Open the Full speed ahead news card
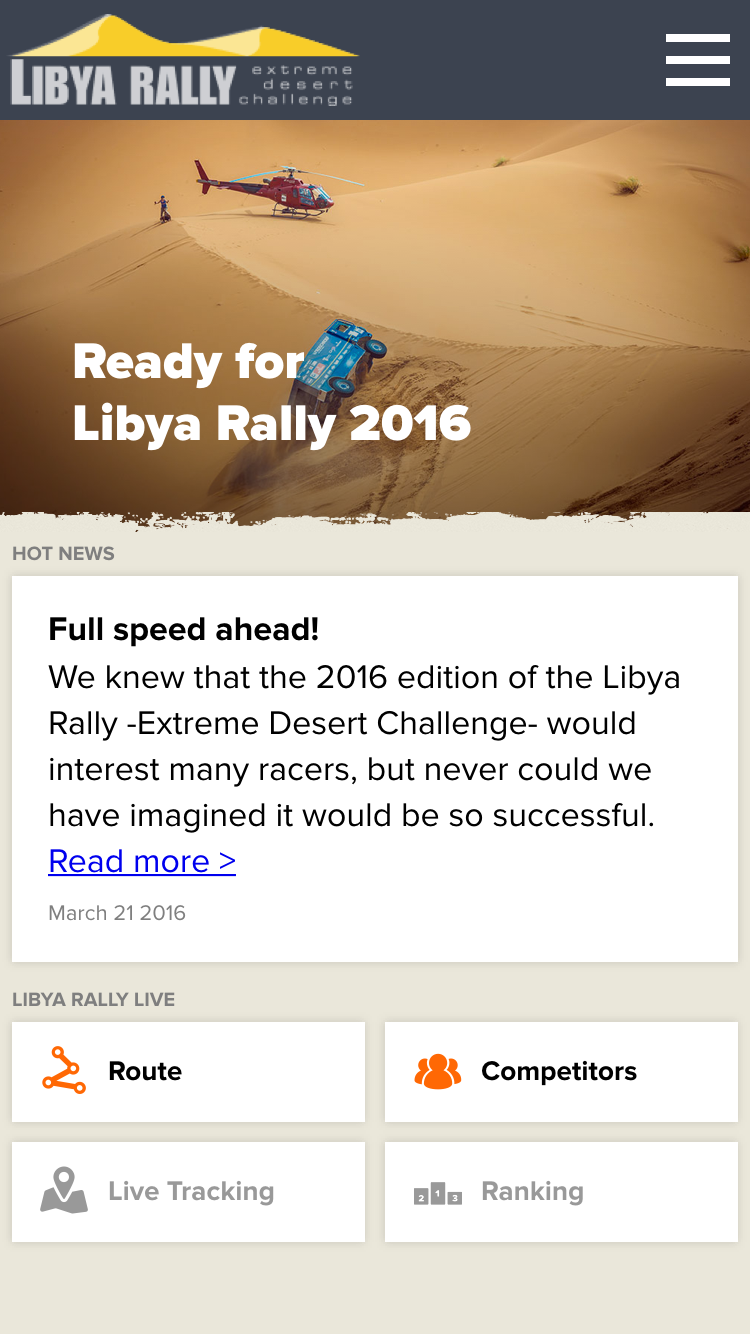Screen dimensions: 750x1334 point(375,720)
